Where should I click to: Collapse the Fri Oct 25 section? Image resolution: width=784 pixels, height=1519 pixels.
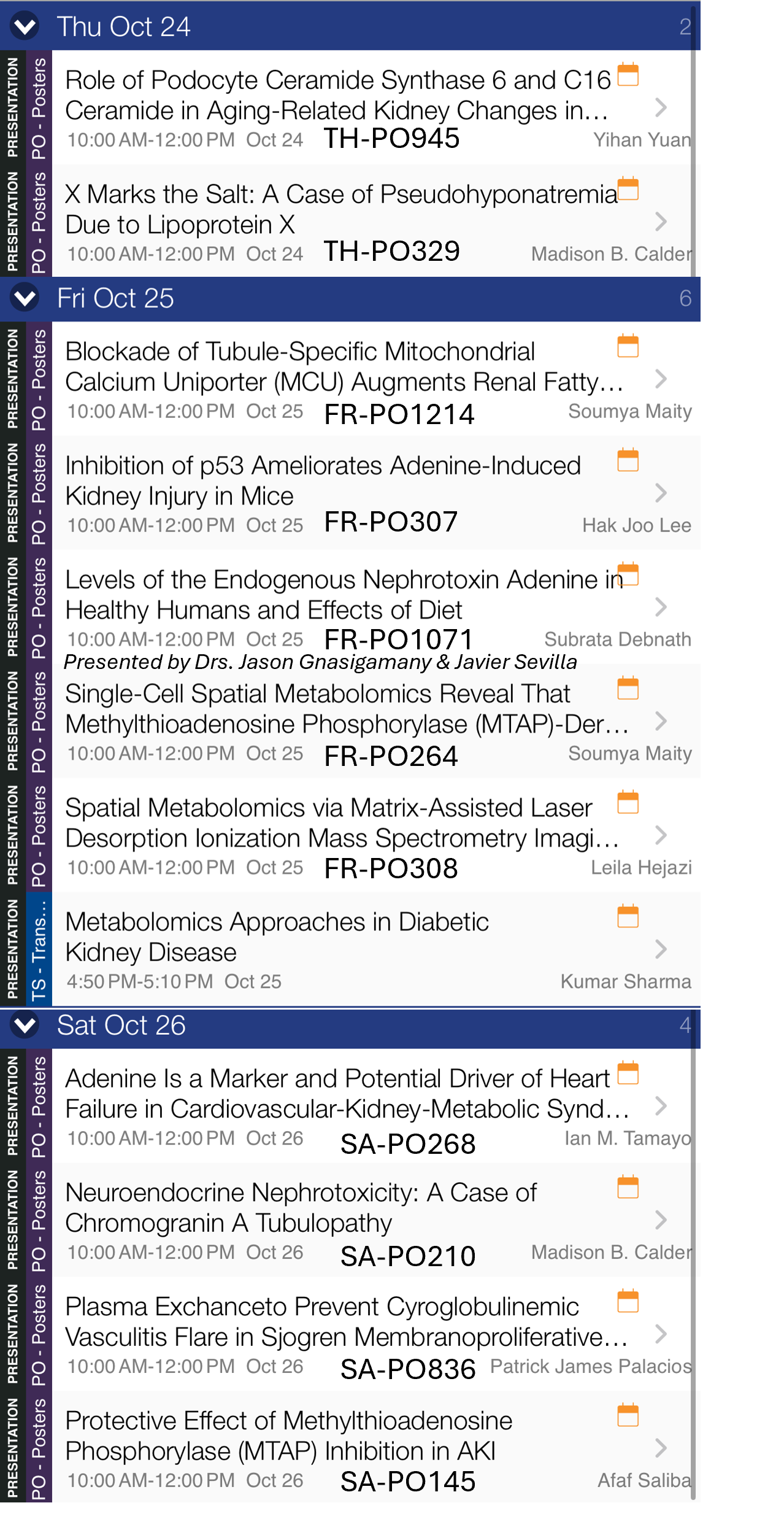(25, 298)
